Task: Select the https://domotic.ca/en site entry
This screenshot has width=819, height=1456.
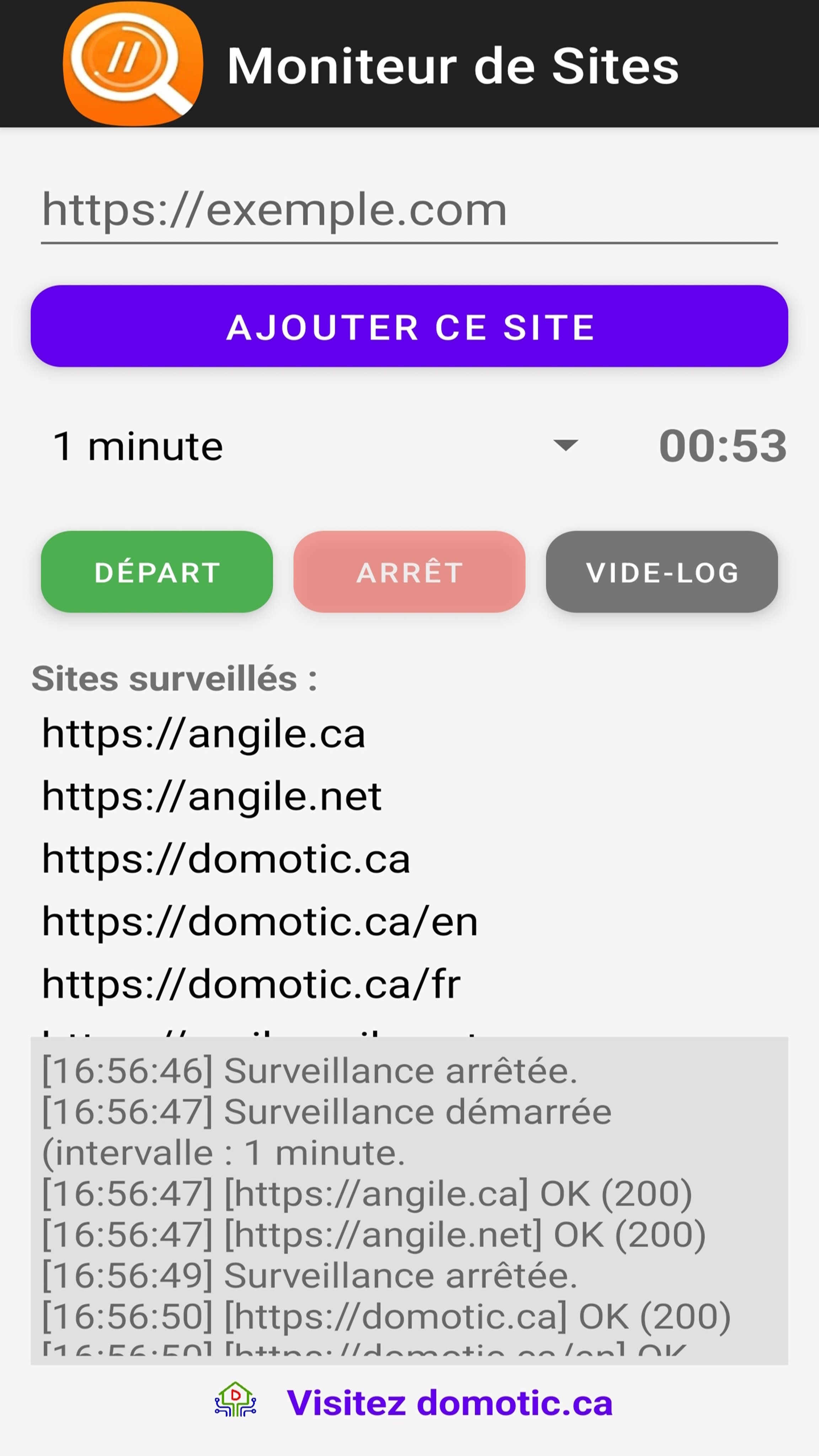Action: coord(260,922)
